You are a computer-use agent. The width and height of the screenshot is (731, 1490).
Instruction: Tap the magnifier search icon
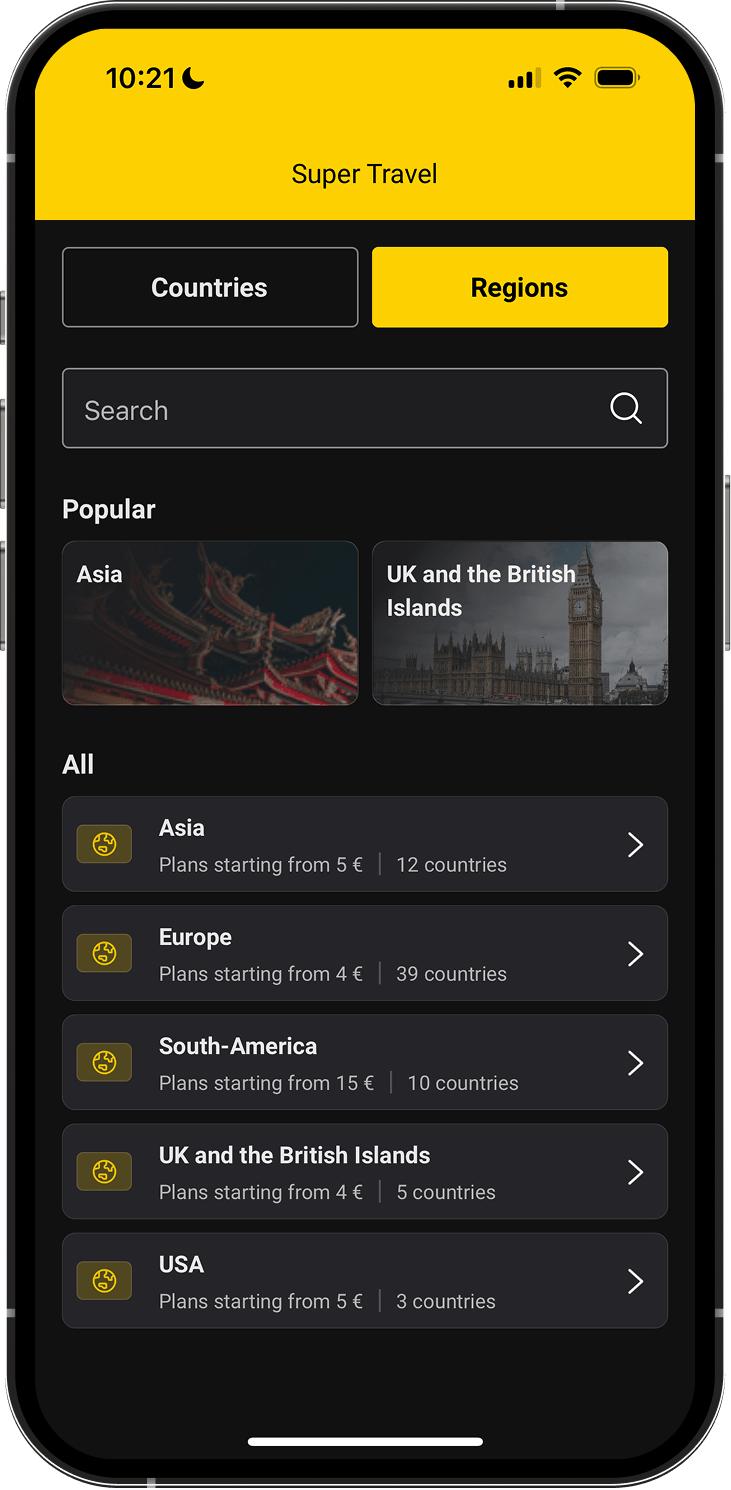click(x=626, y=408)
